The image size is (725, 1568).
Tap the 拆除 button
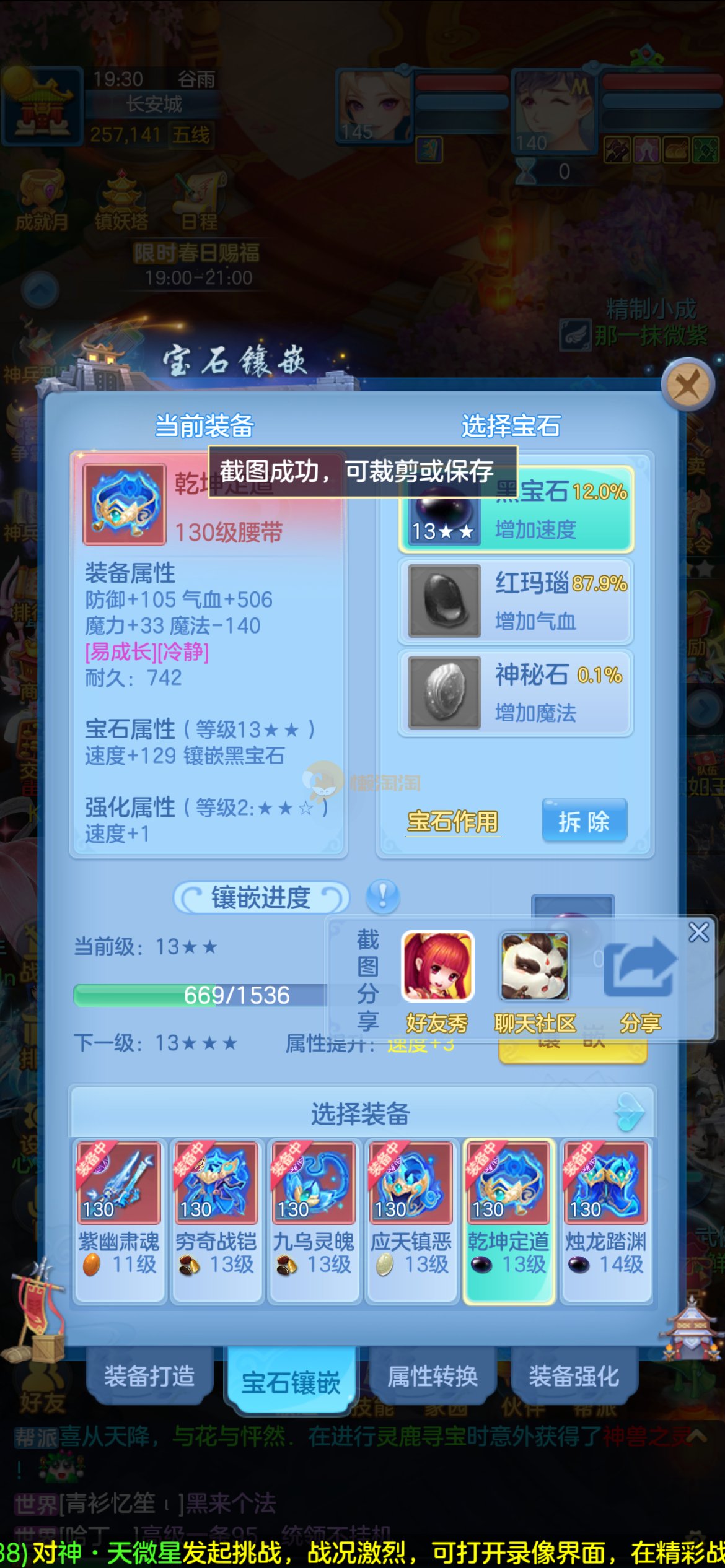coord(584,821)
